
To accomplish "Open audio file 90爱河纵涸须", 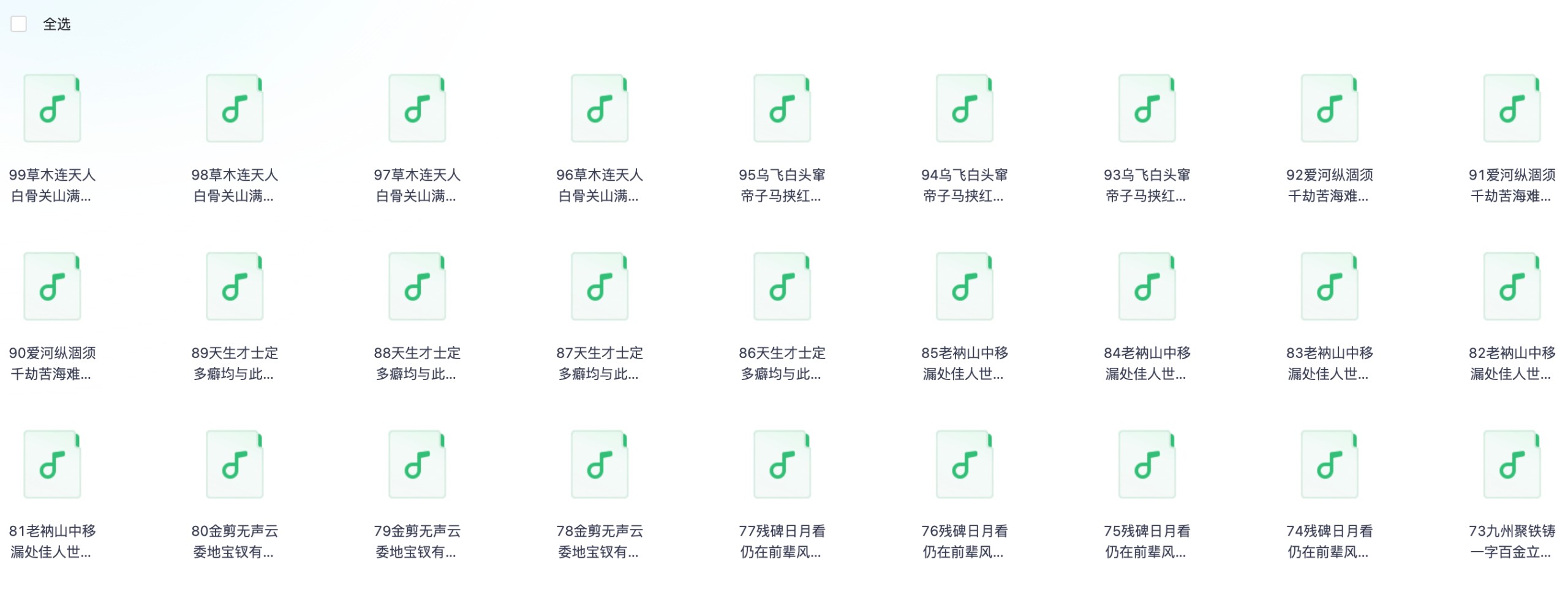I will click(x=52, y=287).
